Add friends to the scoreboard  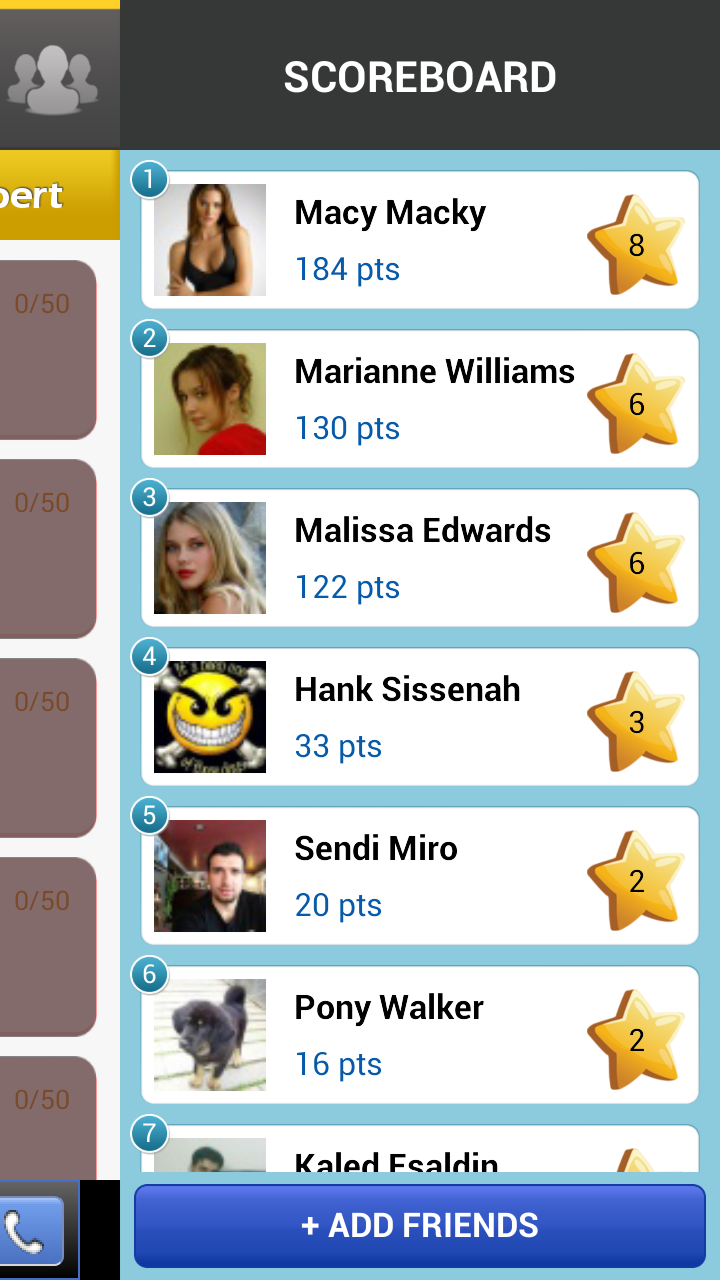click(419, 1225)
